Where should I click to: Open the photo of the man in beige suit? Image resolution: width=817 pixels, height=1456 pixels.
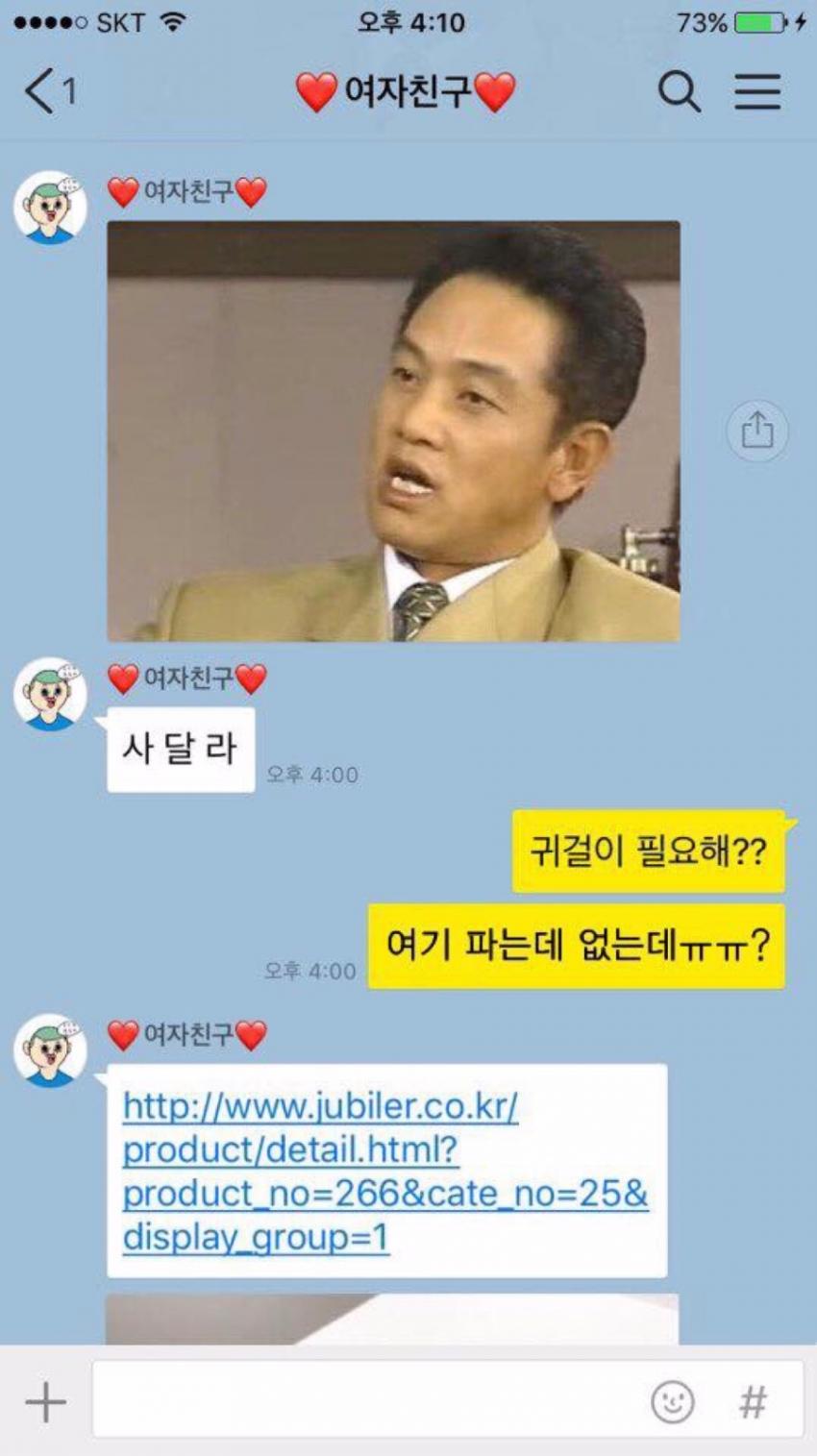point(392,431)
